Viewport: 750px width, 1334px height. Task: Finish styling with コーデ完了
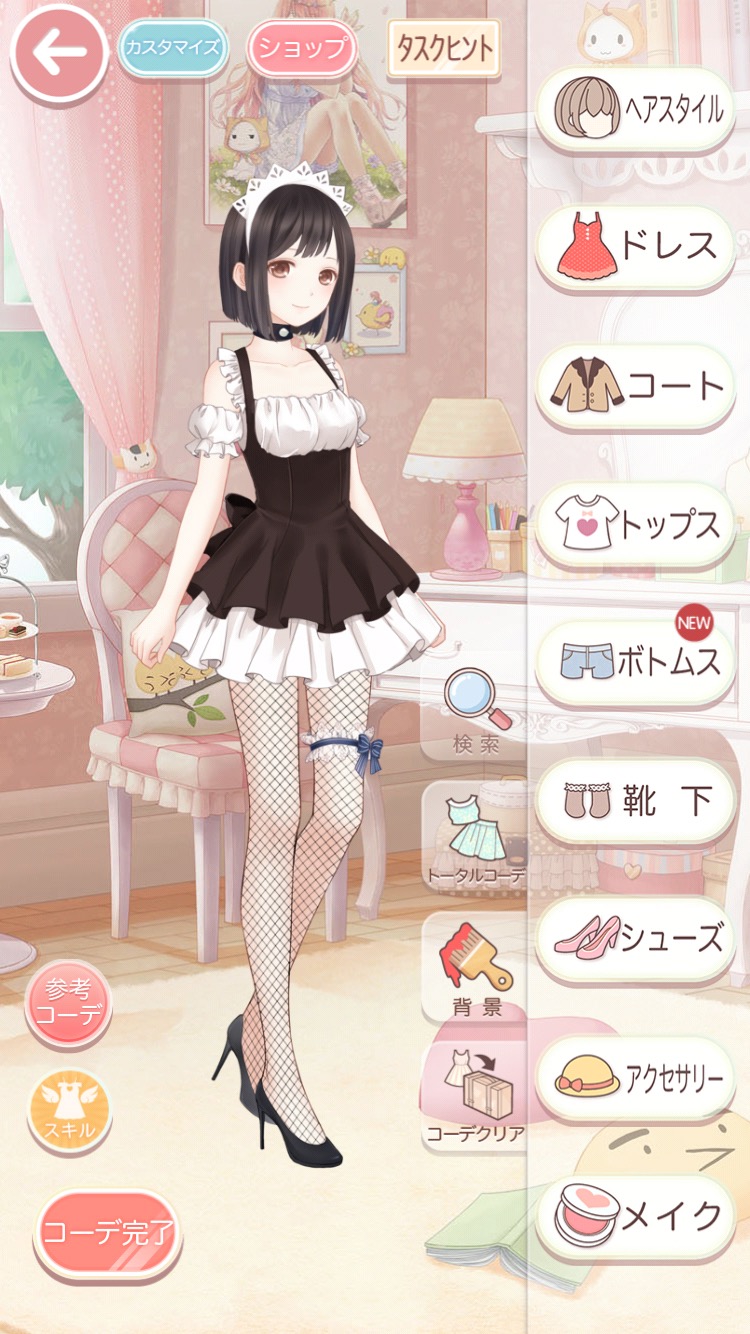click(x=108, y=1232)
